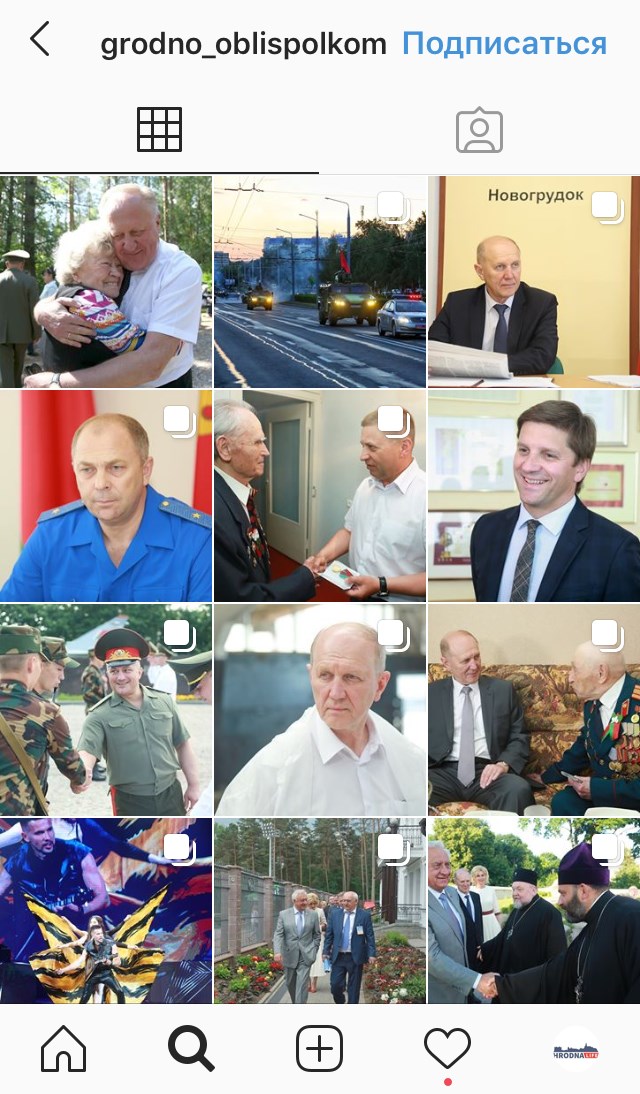
Task: Open the post with priests shaking hands
Action: point(534,910)
